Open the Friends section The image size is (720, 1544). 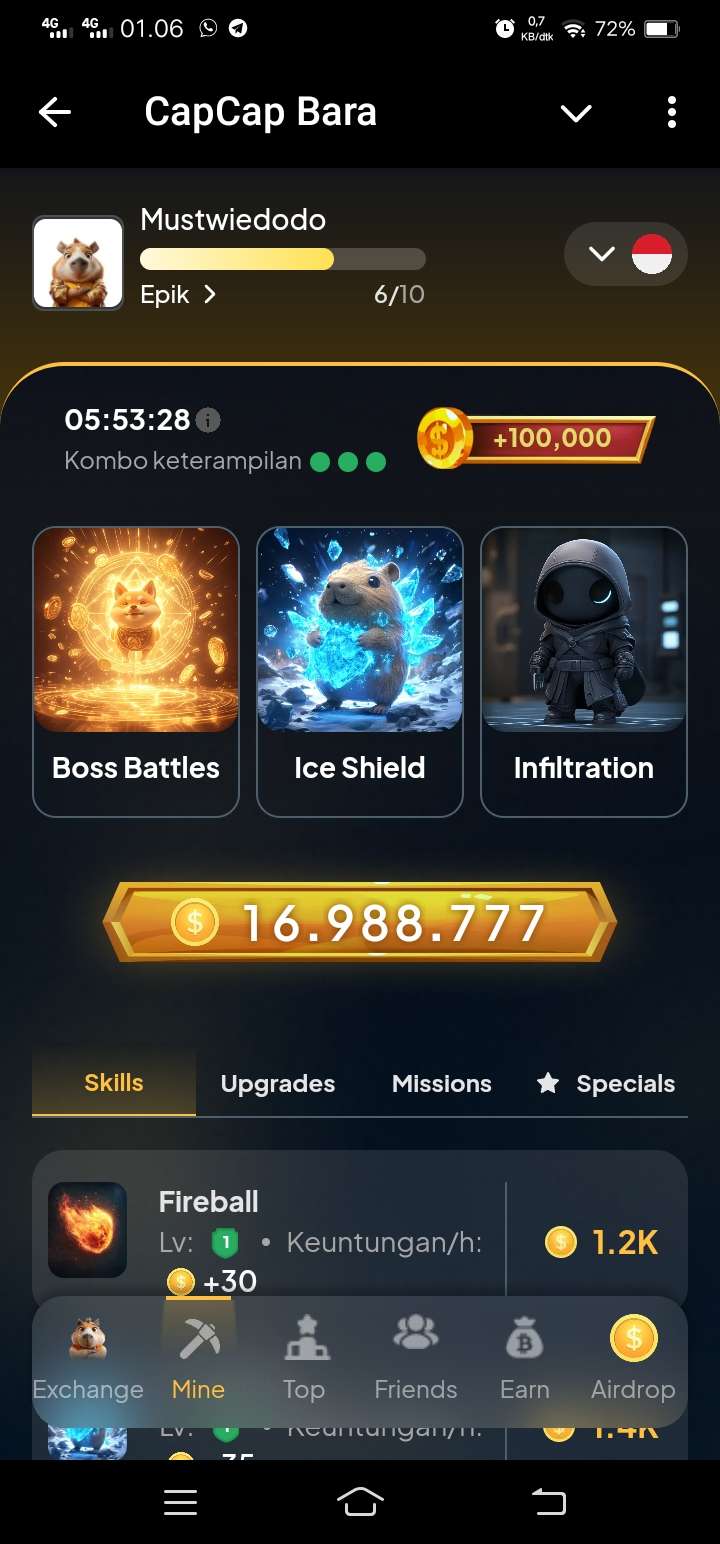(416, 1360)
